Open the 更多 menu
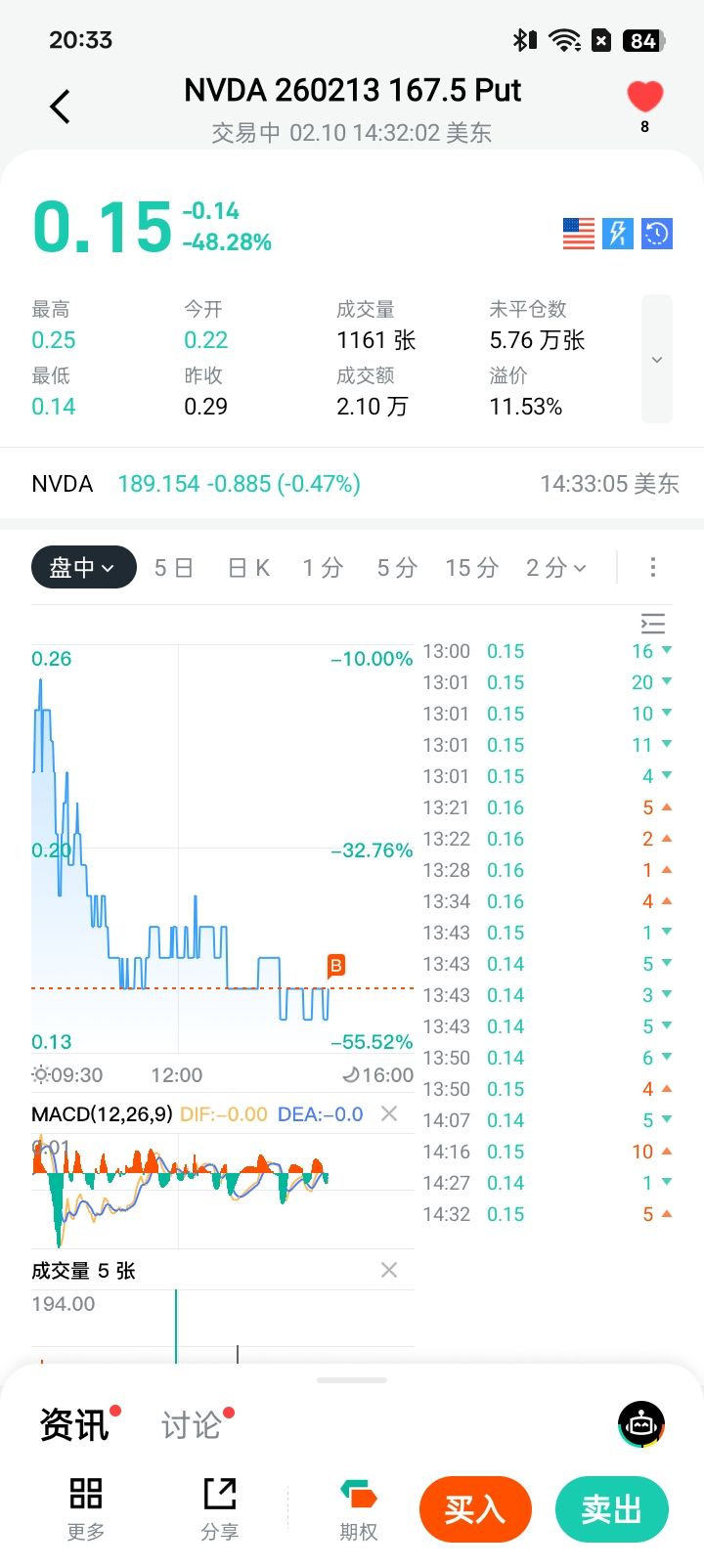Screen dimensions: 704x1568 click(x=86, y=1508)
